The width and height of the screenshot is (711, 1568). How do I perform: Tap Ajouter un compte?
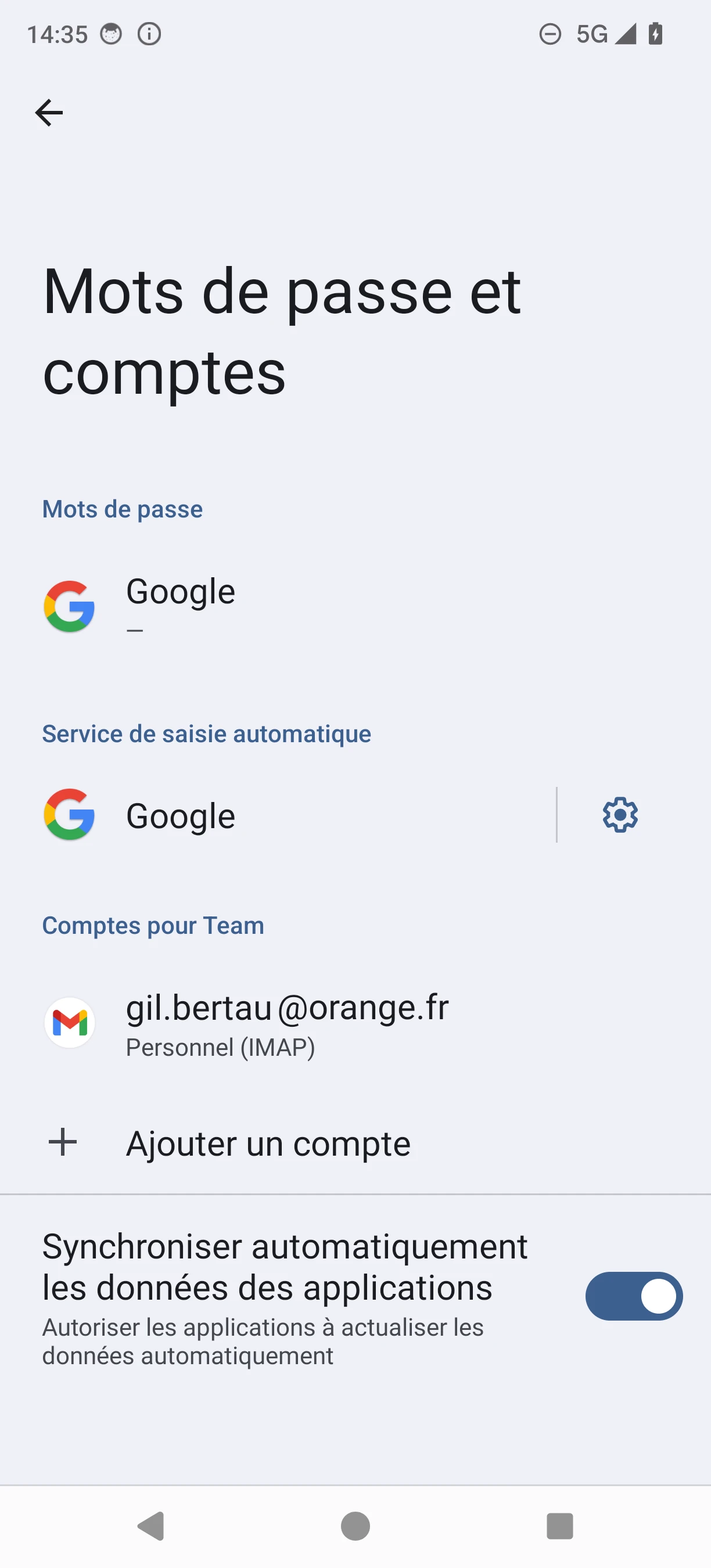point(268,1142)
